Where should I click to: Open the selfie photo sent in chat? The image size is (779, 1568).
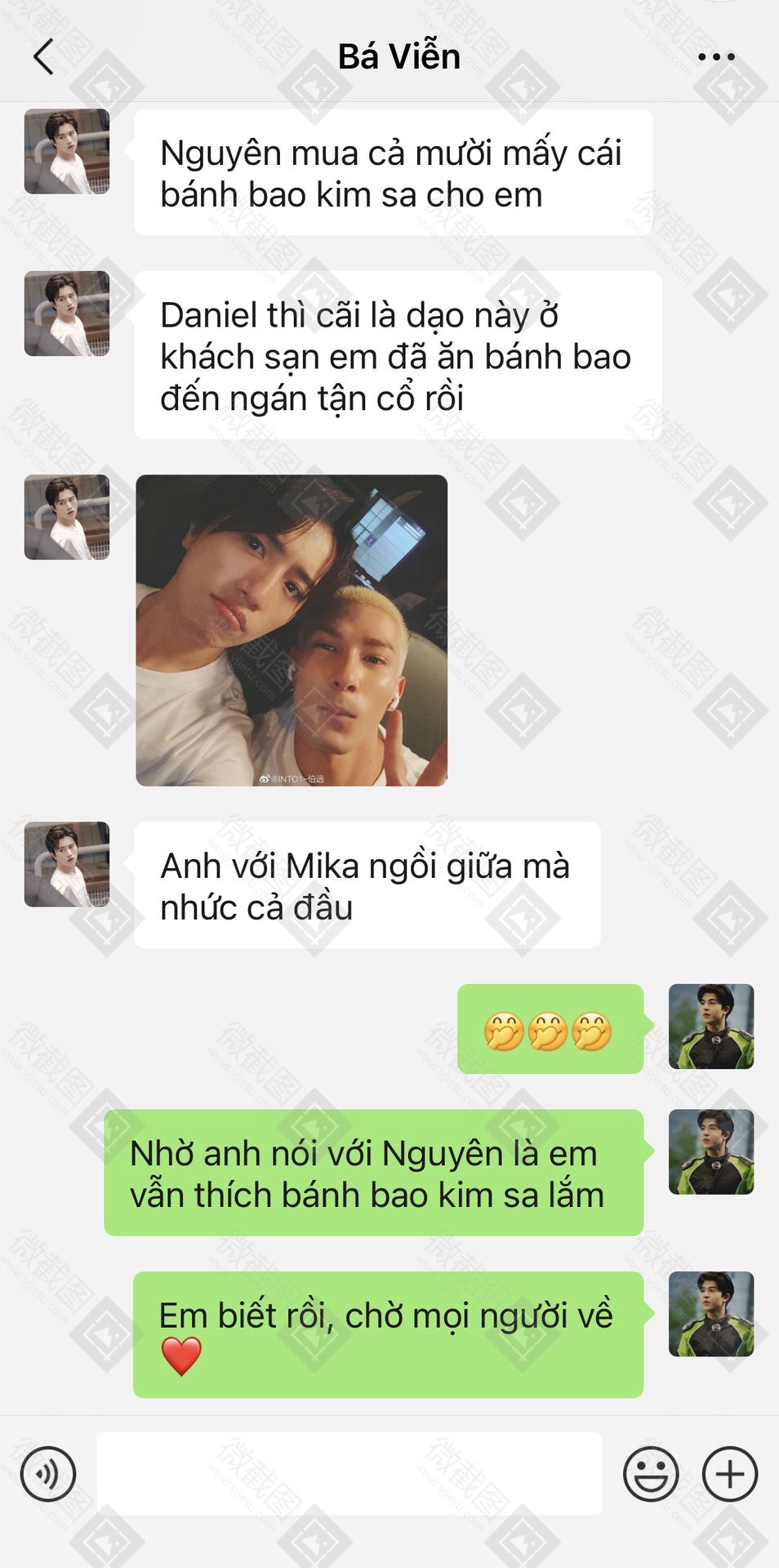pos(292,630)
